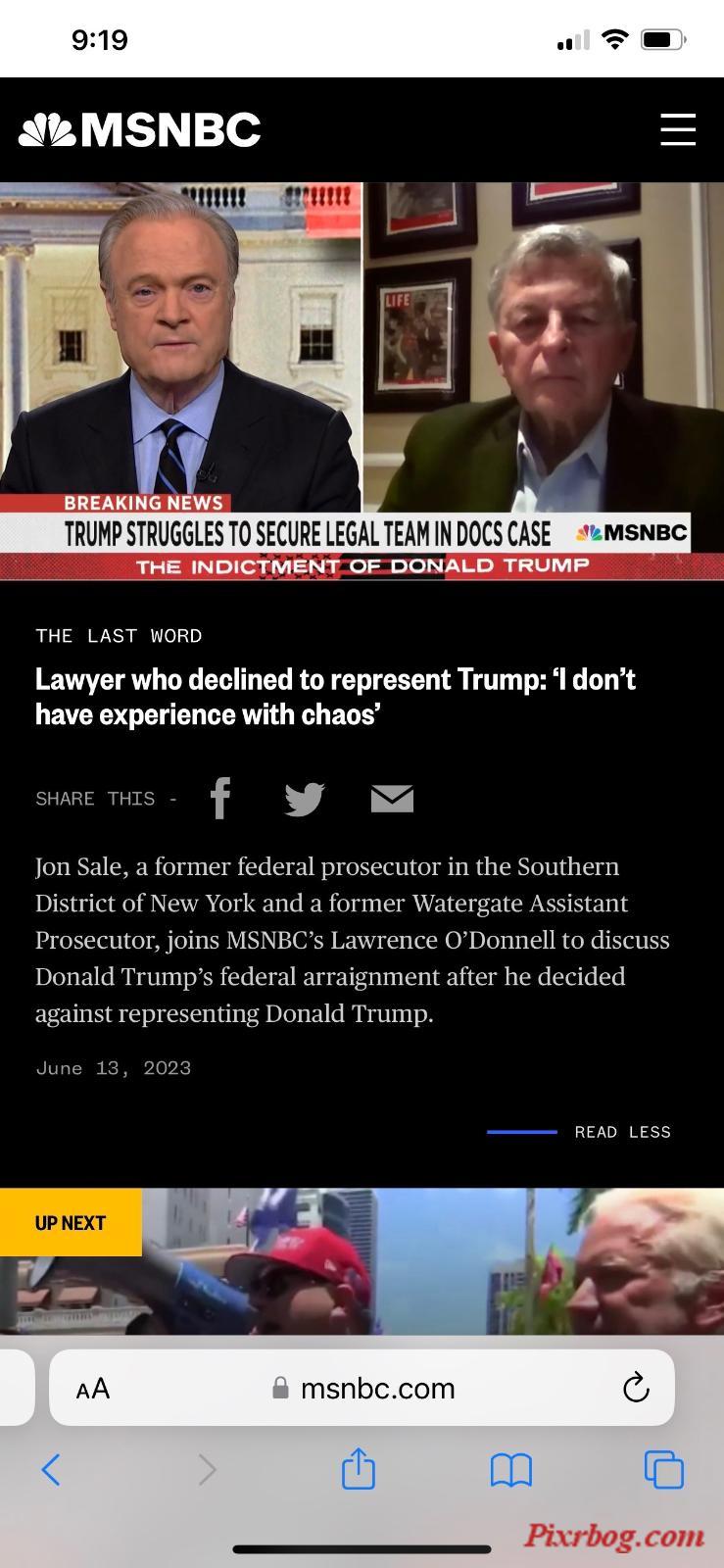Screen dimensions: 724x1568
Task: Share this story on Facebook
Action: pyautogui.click(x=220, y=798)
